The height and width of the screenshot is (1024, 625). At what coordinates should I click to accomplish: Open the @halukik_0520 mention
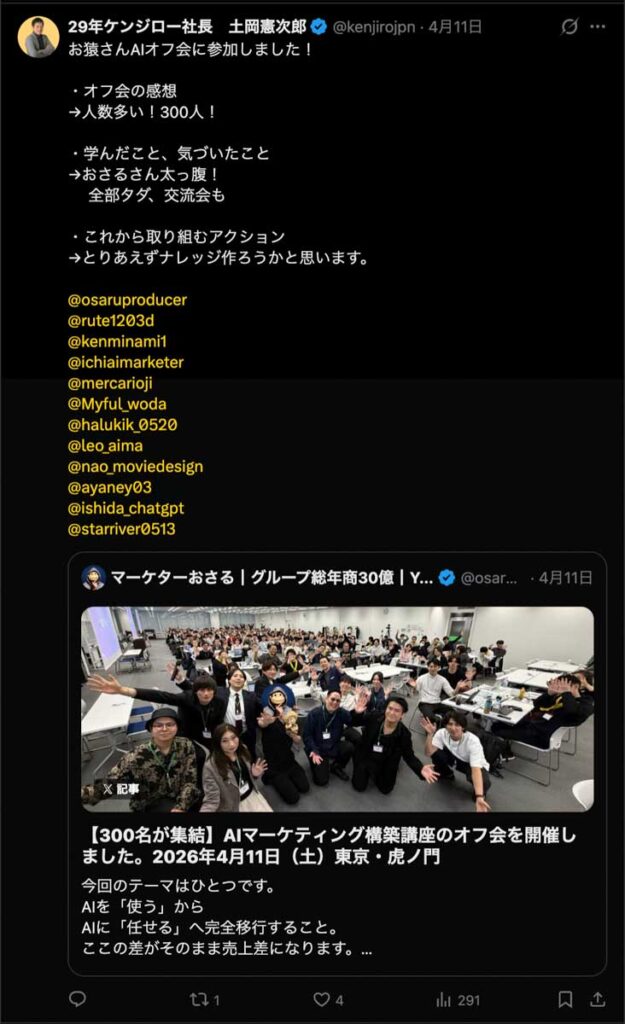(122, 425)
